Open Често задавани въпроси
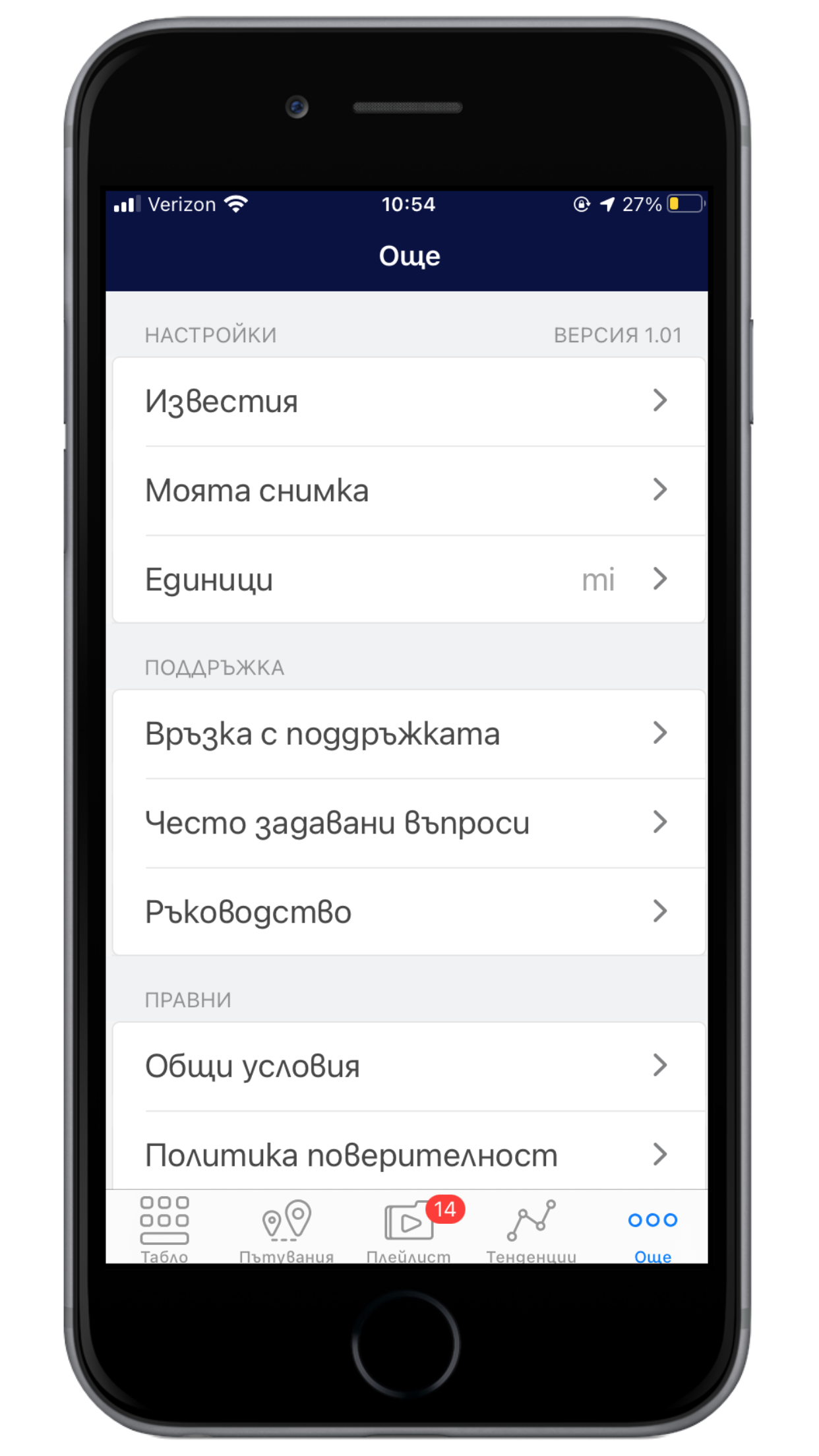The image size is (819, 1456). pos(409,823)
